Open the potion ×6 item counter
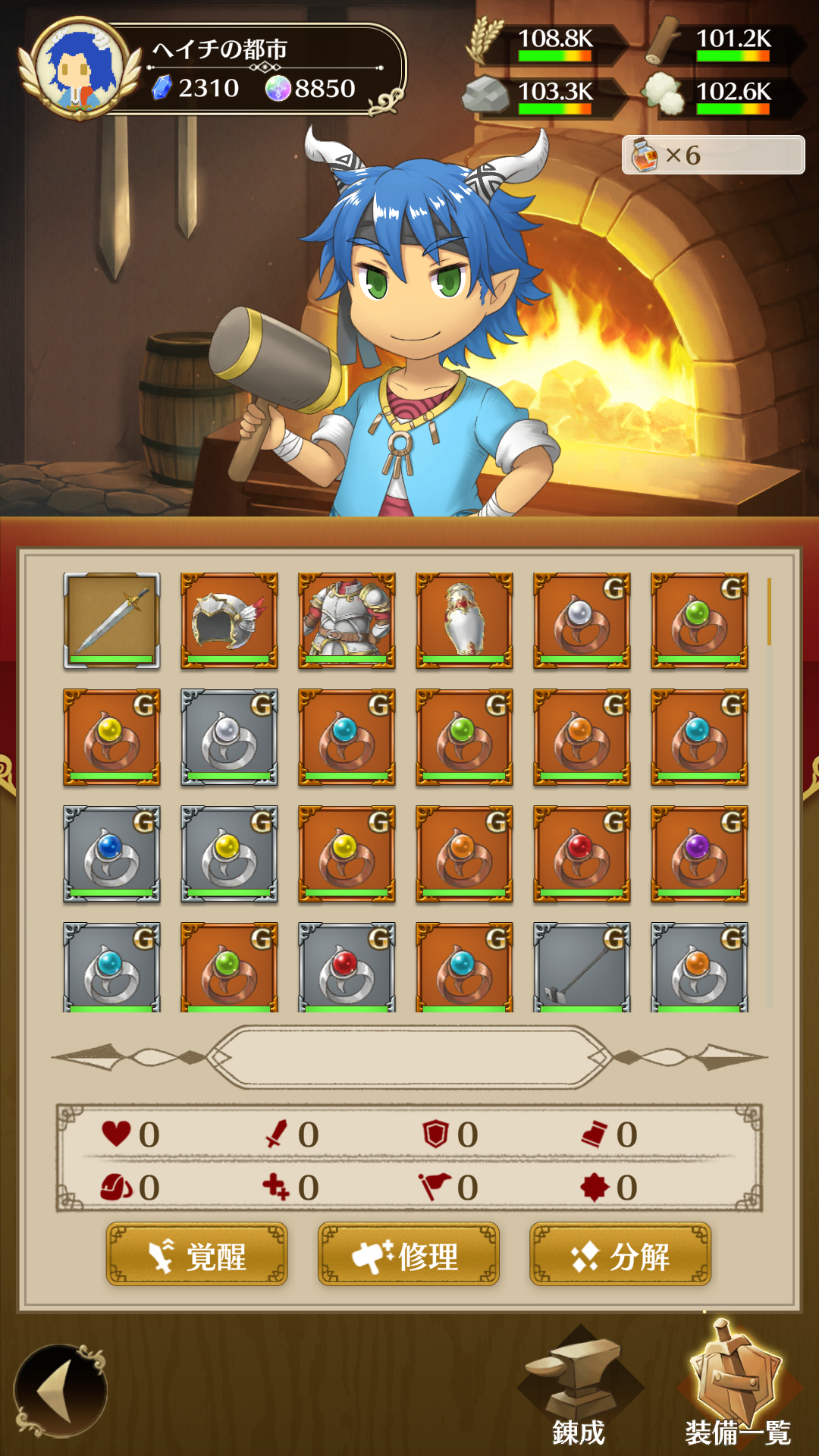 coord(713,155)
